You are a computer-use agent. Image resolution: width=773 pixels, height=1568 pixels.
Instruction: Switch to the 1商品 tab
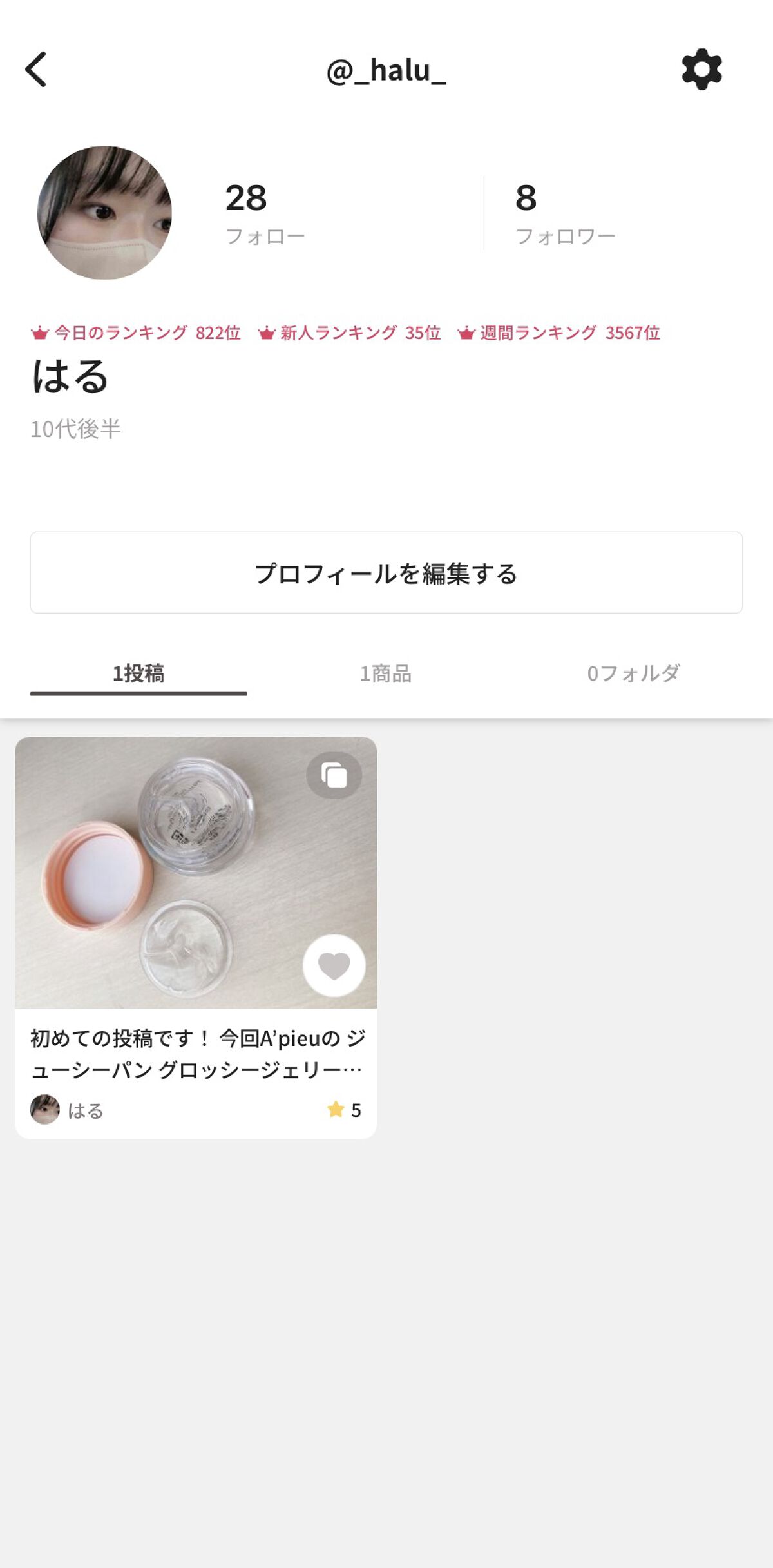point(386,673)
